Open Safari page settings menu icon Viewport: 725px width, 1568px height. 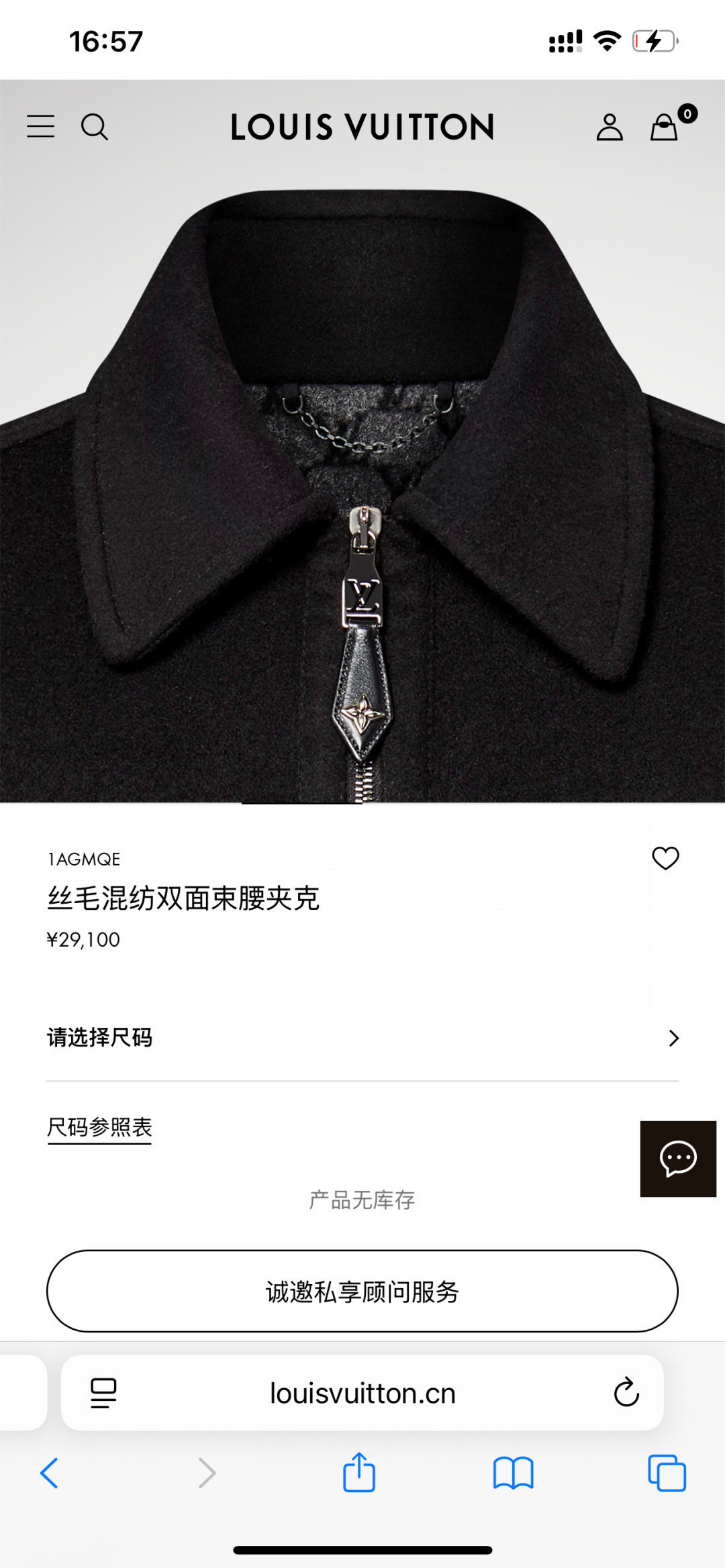click(103, 1394)
